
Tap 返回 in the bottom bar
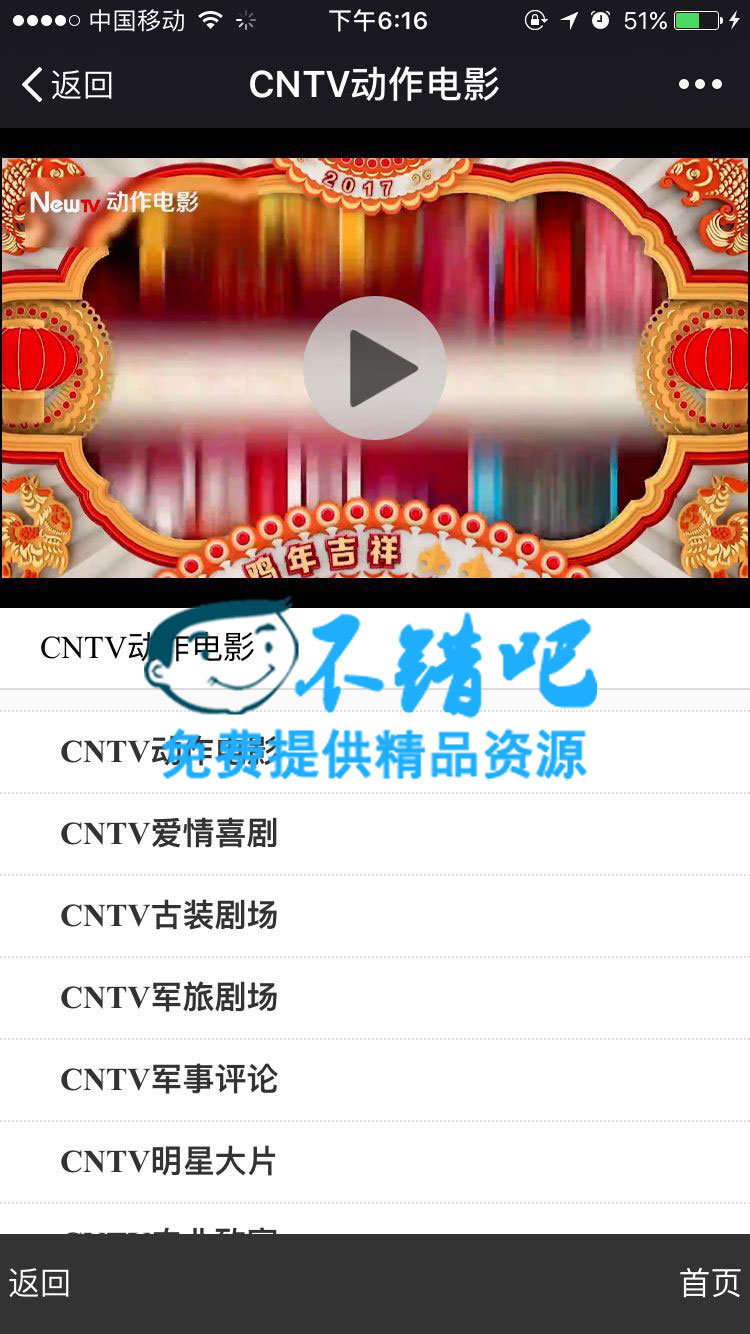[40, 1283]
